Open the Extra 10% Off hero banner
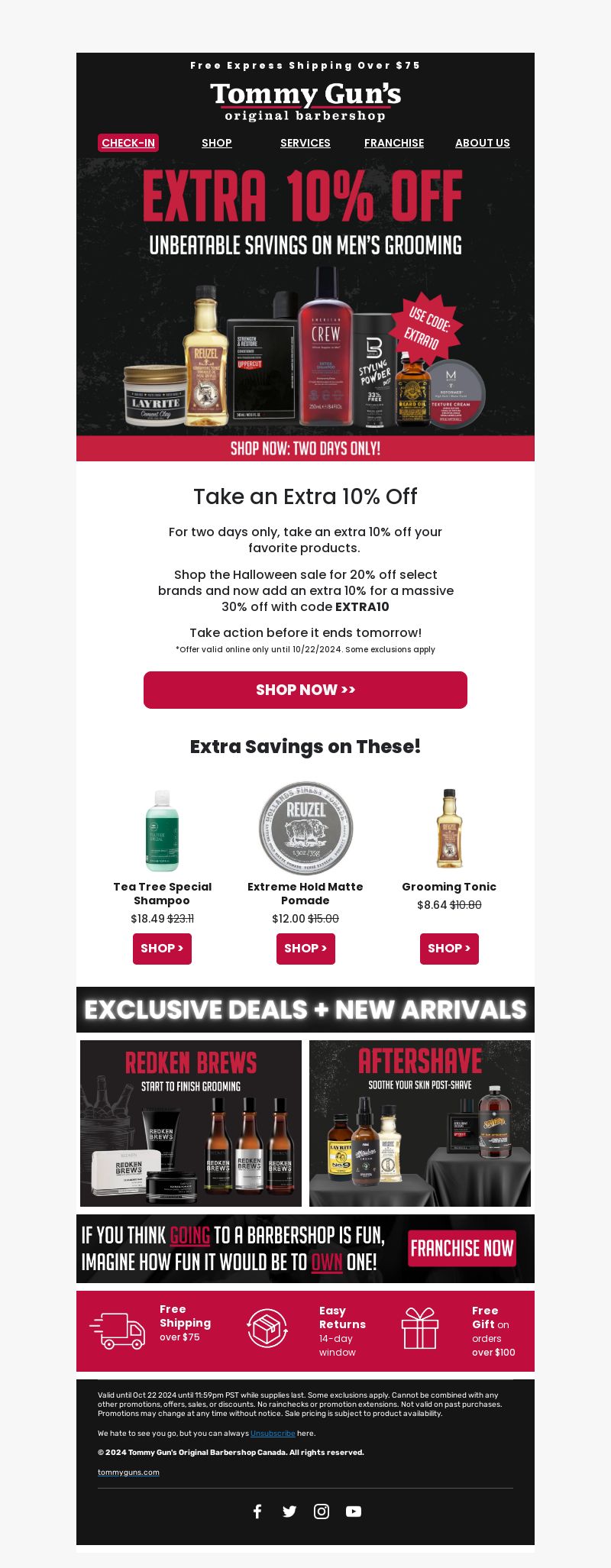This screenshot has height=1568, width=611. pos(305,306)
